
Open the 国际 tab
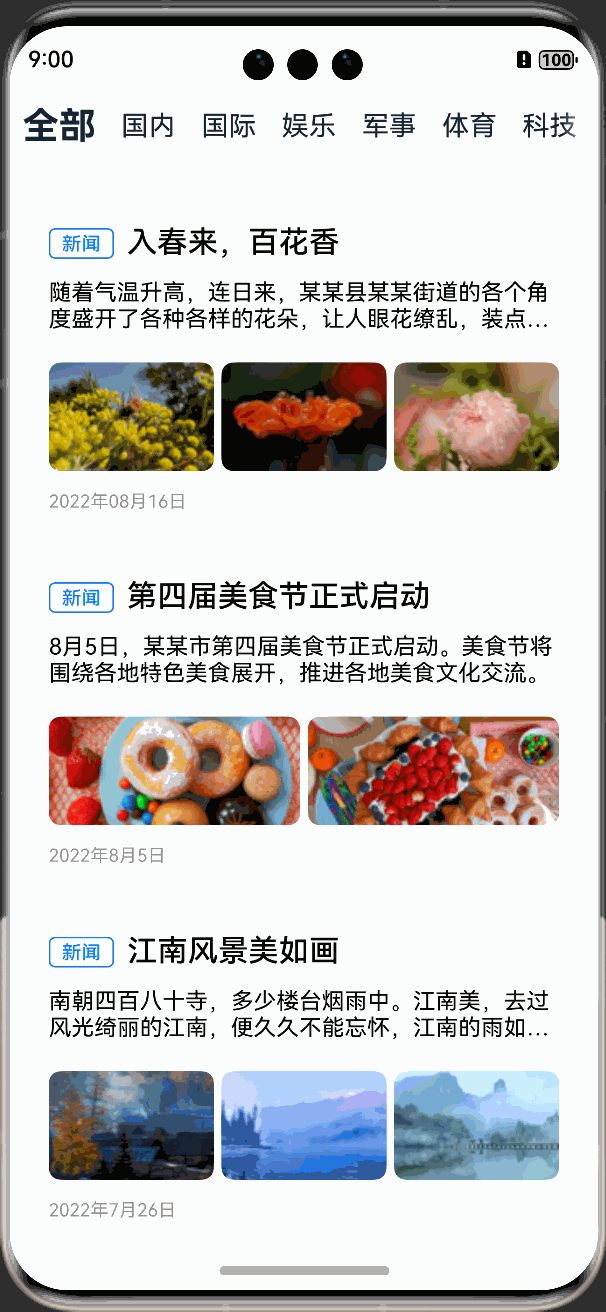point(229,126)
